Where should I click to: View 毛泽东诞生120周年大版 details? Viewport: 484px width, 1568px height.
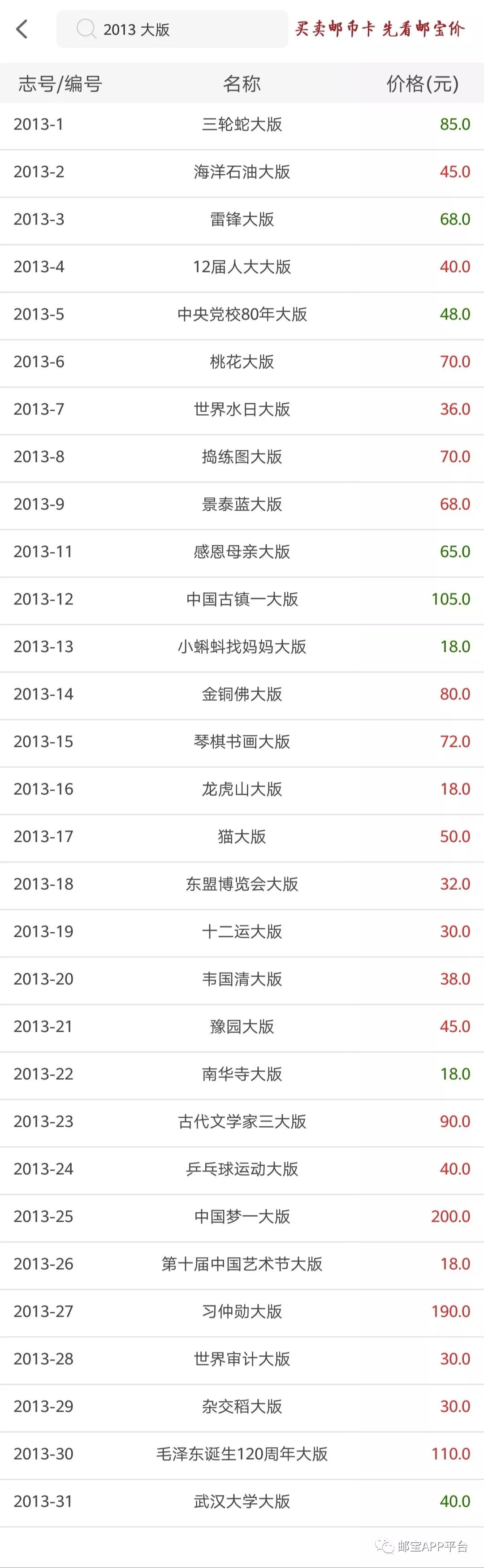tap(242, 1454)
